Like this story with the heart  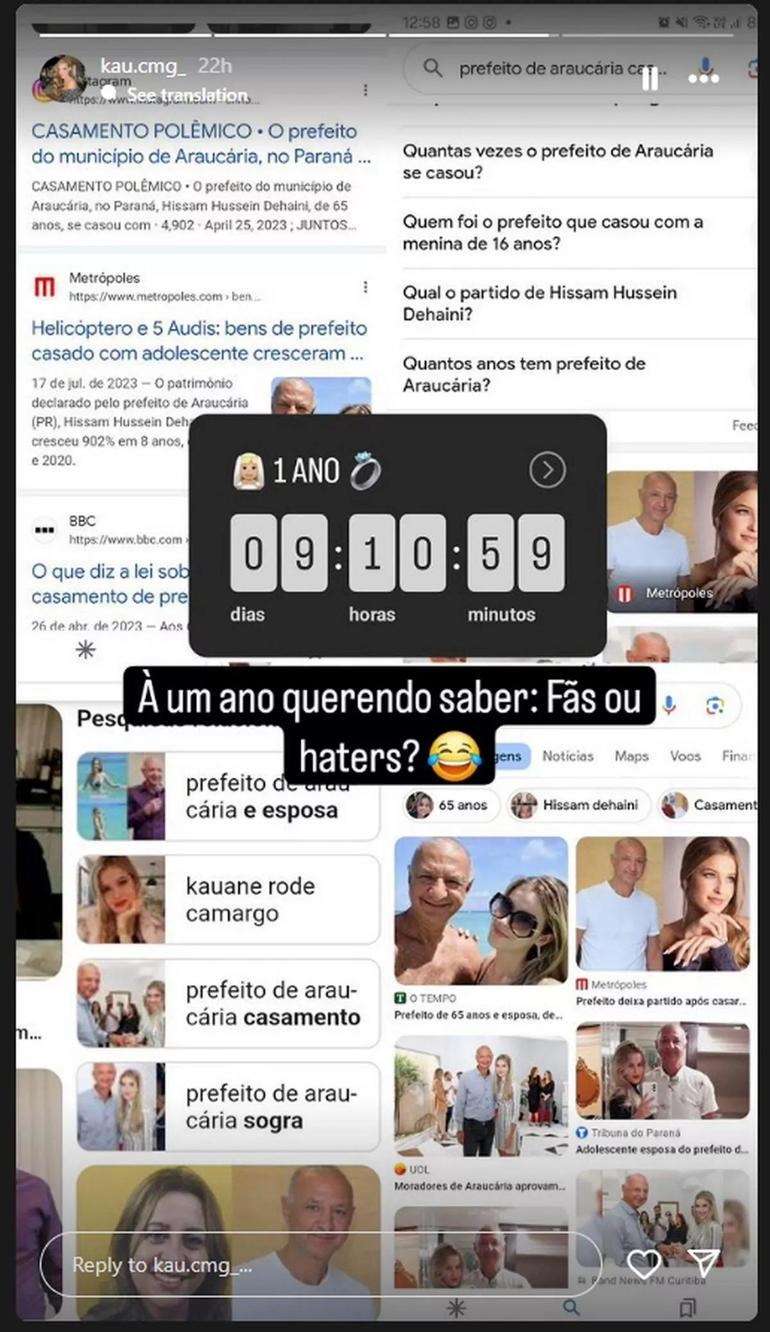click(644, 1264)
